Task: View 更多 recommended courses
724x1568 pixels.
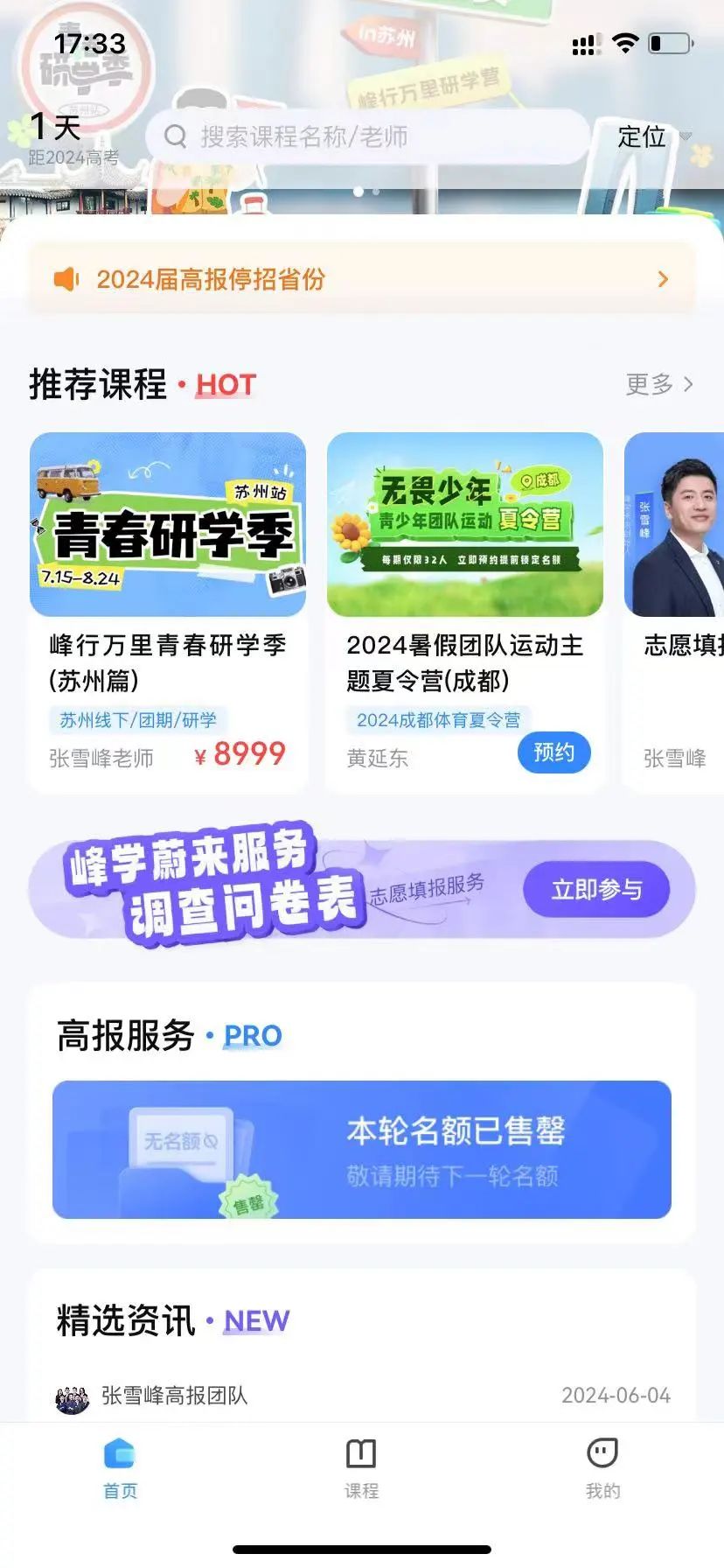Action: 658,384
